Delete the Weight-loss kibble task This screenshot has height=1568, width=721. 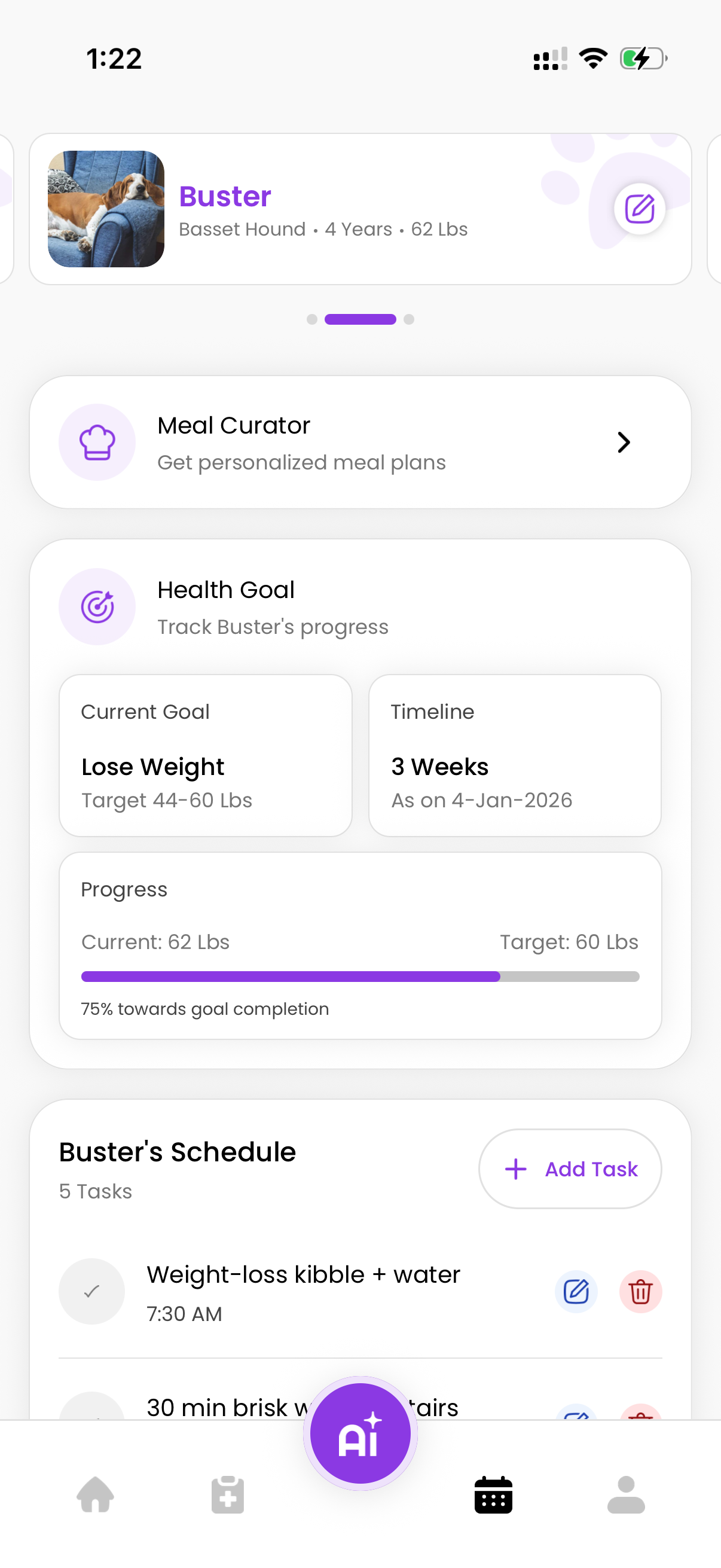[x=641, y=1292]
